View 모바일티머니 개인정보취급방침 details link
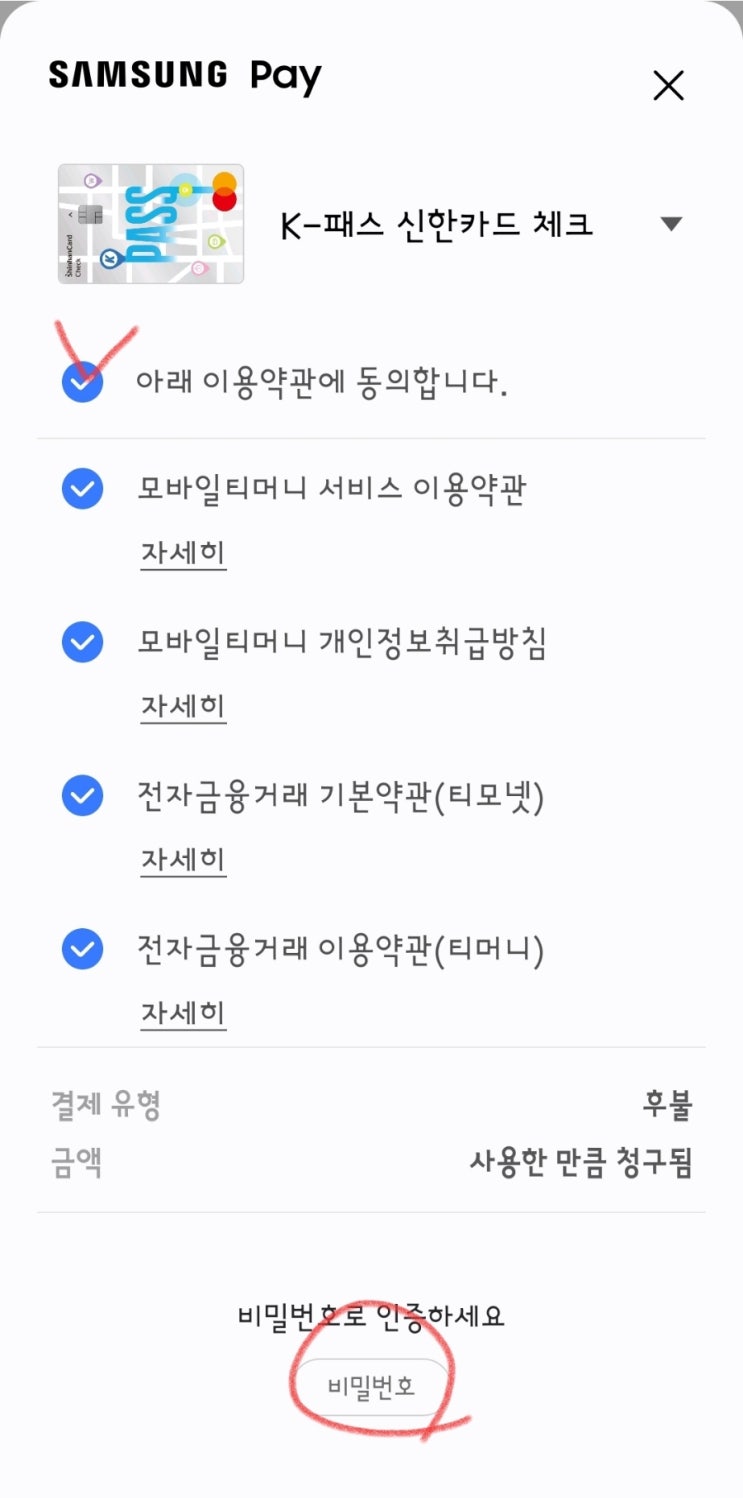Screen dimensions: 743x1498 (183, 706)
